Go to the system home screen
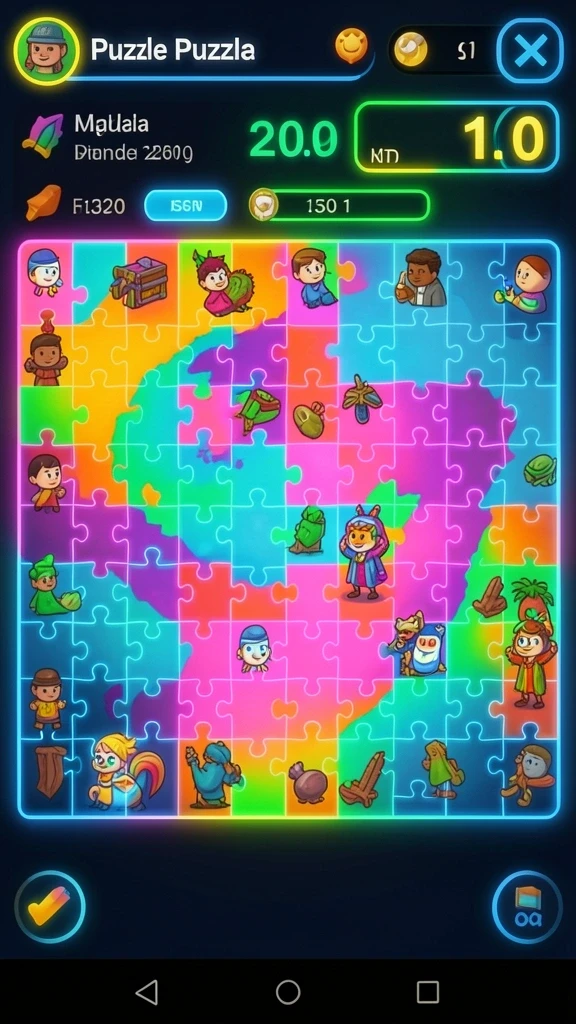 pyautogui.click(x=288, y=992)
